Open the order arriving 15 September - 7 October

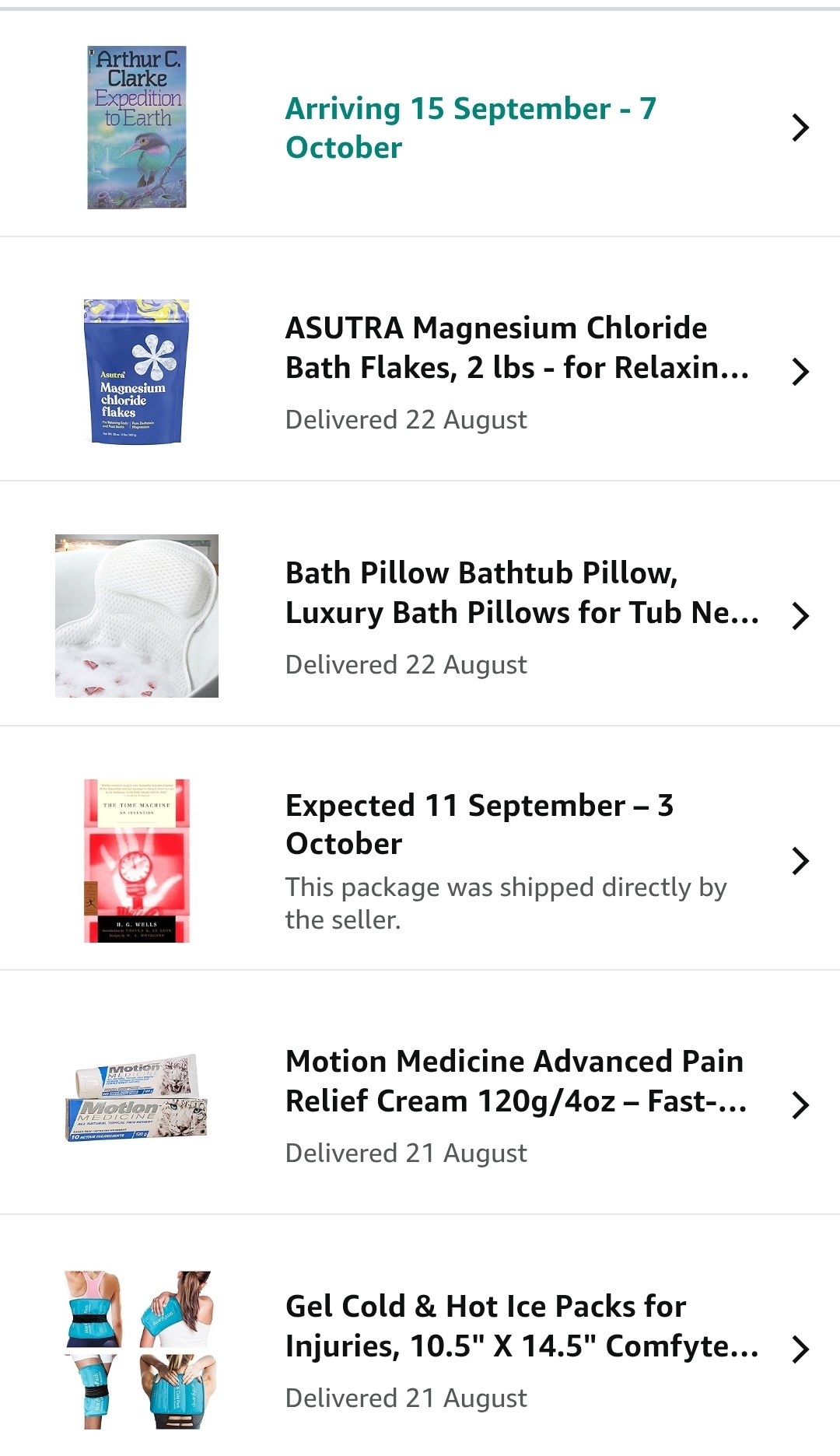tap(471, 128)
